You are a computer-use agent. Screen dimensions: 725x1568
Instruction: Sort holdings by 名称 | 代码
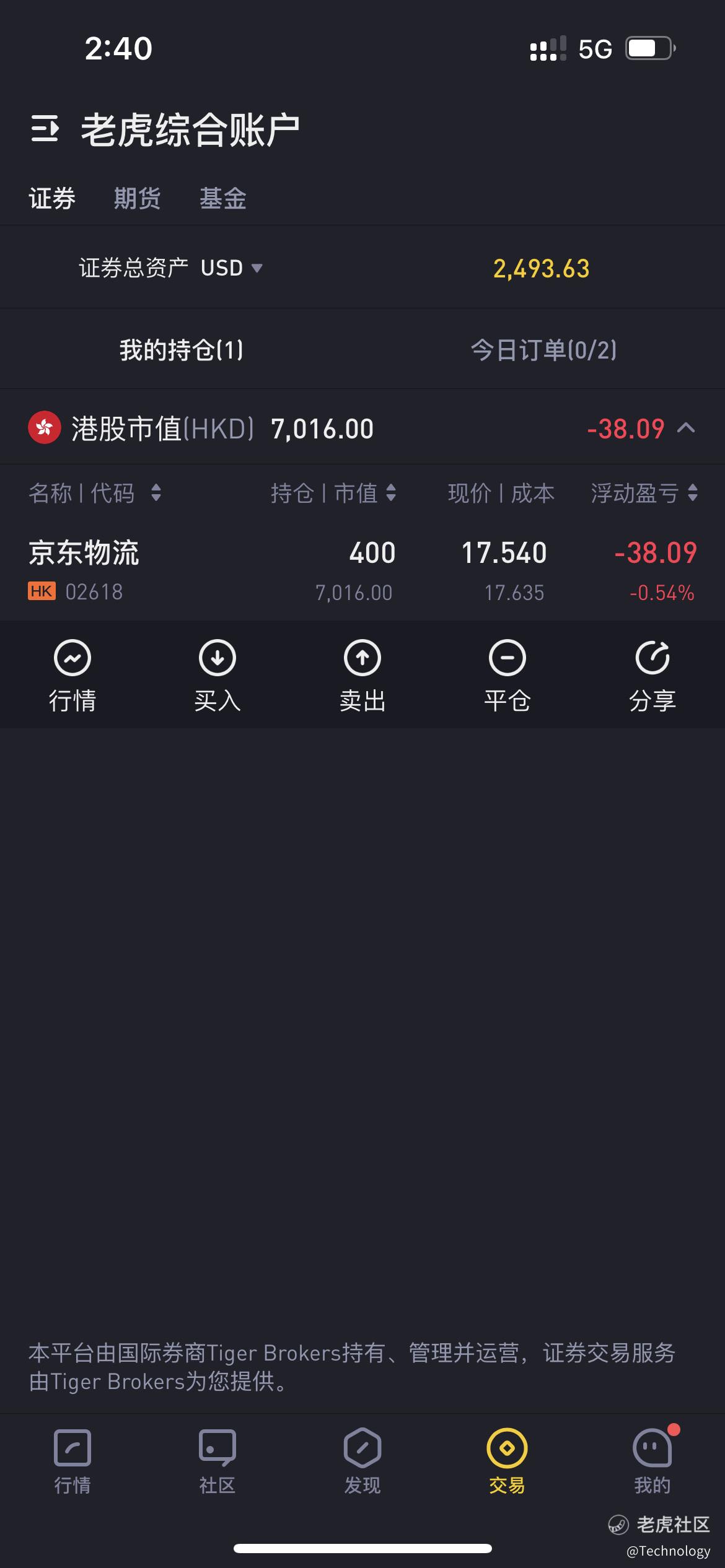pos(95,493)
